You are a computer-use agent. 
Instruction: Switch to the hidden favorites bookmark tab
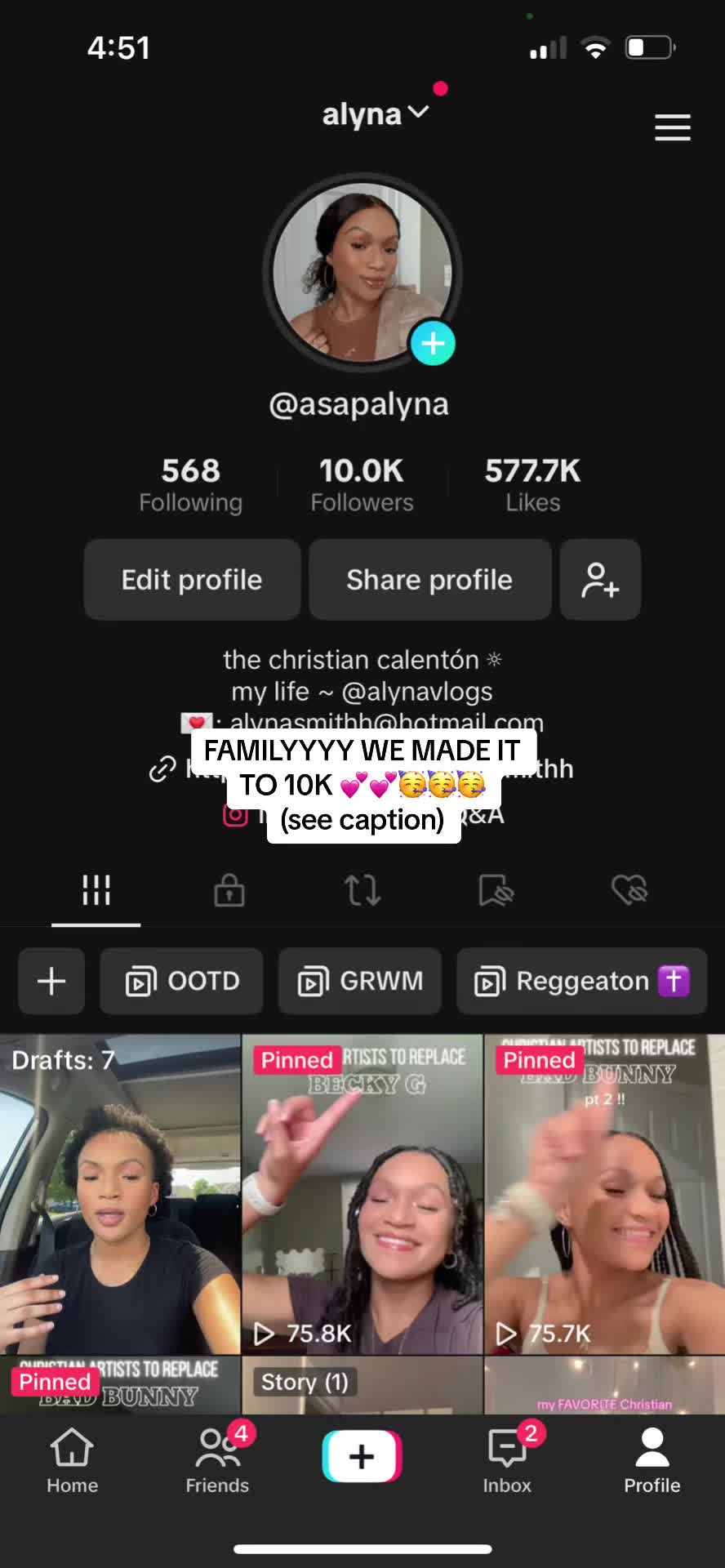pyautogui.click(x=496, y=890)
